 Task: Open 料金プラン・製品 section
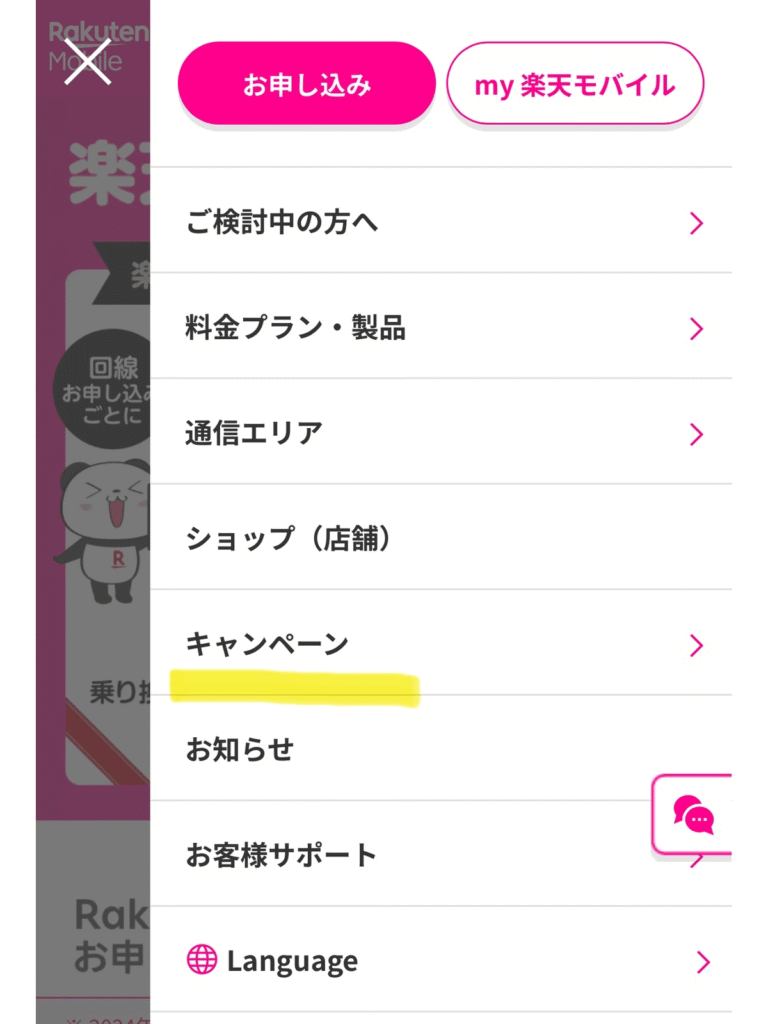coord(440,328)
